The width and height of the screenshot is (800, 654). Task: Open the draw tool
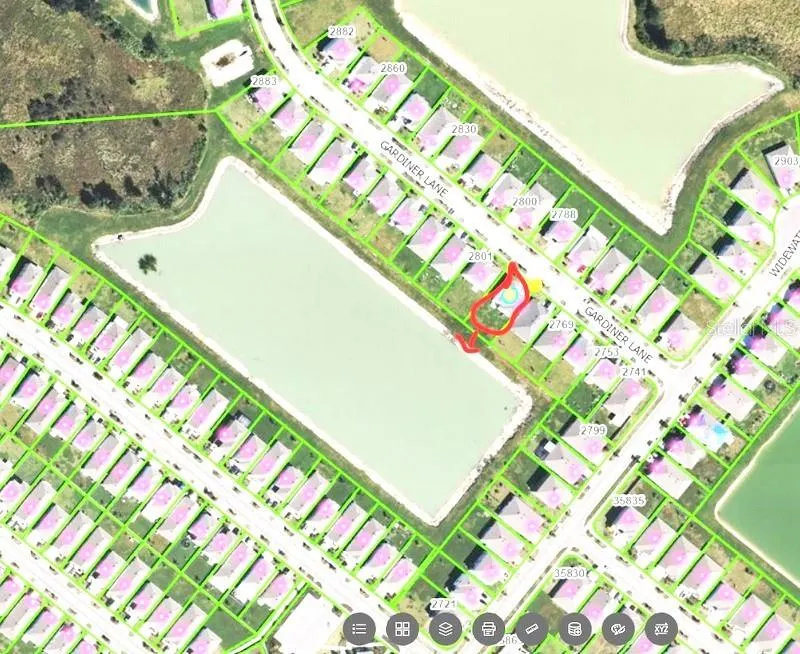tap(618, 629)
